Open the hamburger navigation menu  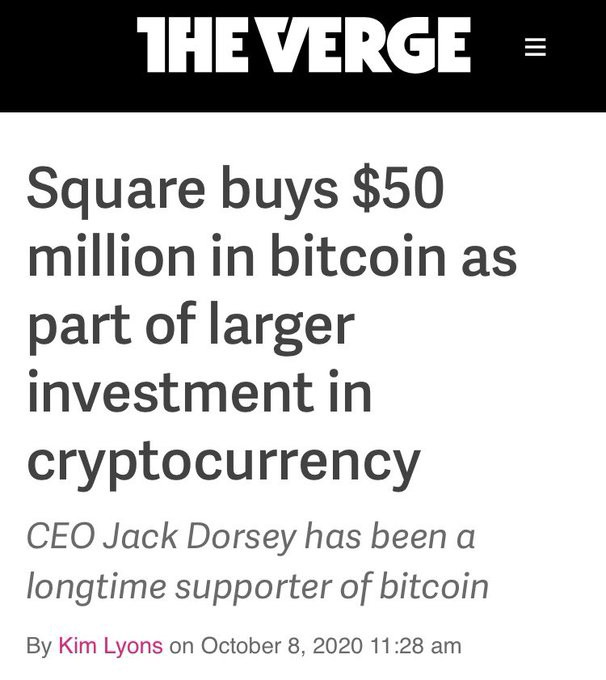(x=536, y=47)
